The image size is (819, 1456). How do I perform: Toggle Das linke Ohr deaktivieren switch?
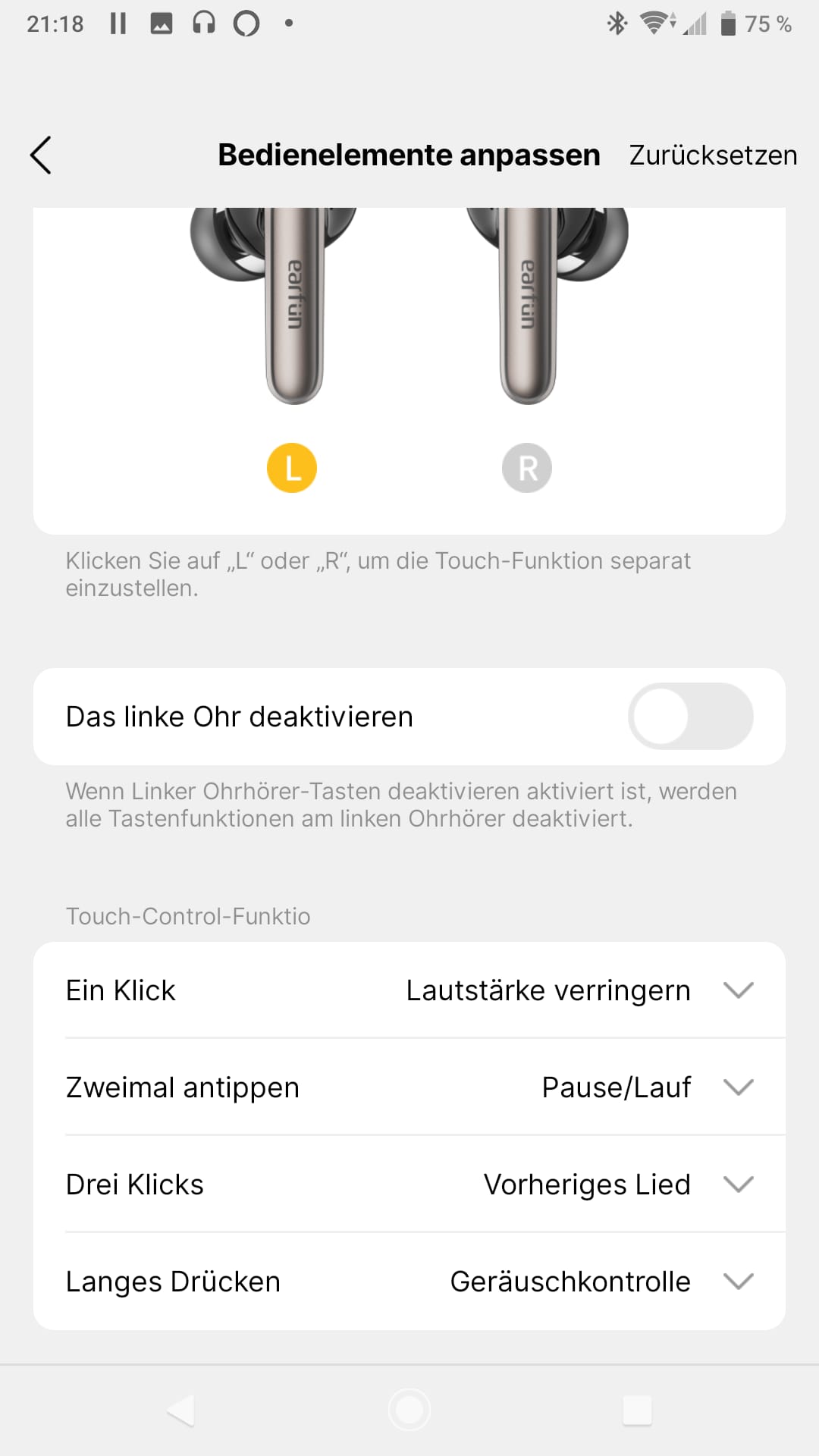690,717
